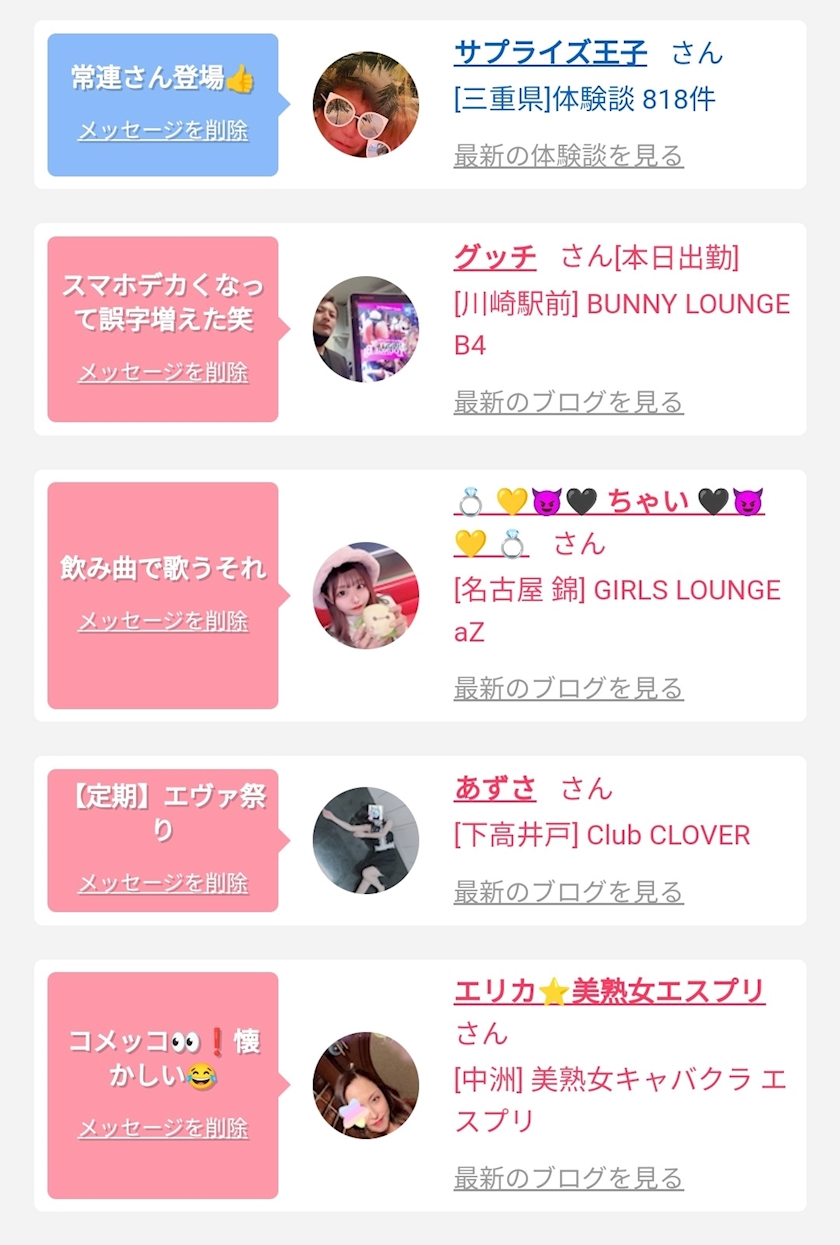This screenshot has width=840, height=1245.
Task: Tap グッチ's avatar photo
Action: click(x=366, y=329)
